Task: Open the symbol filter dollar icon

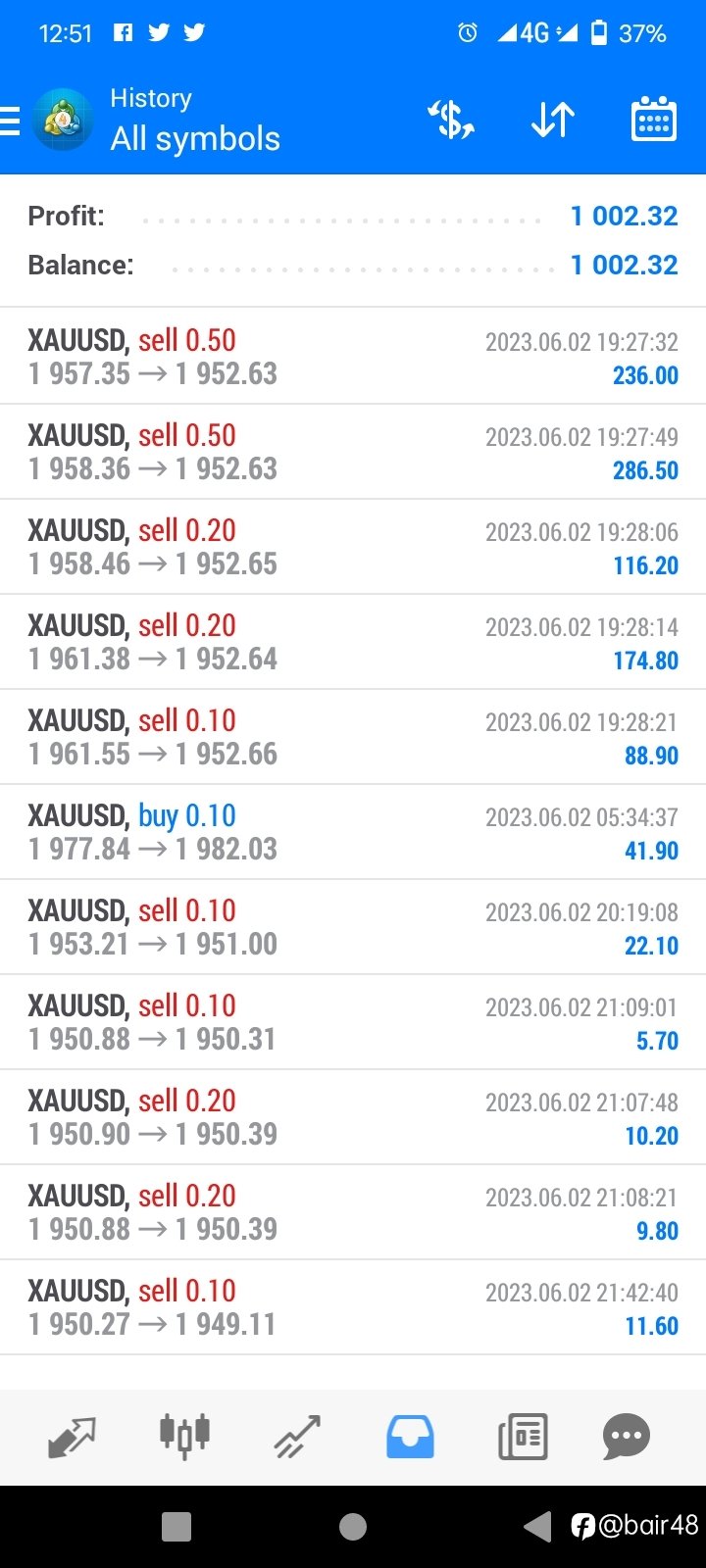Action: (451, 120)
